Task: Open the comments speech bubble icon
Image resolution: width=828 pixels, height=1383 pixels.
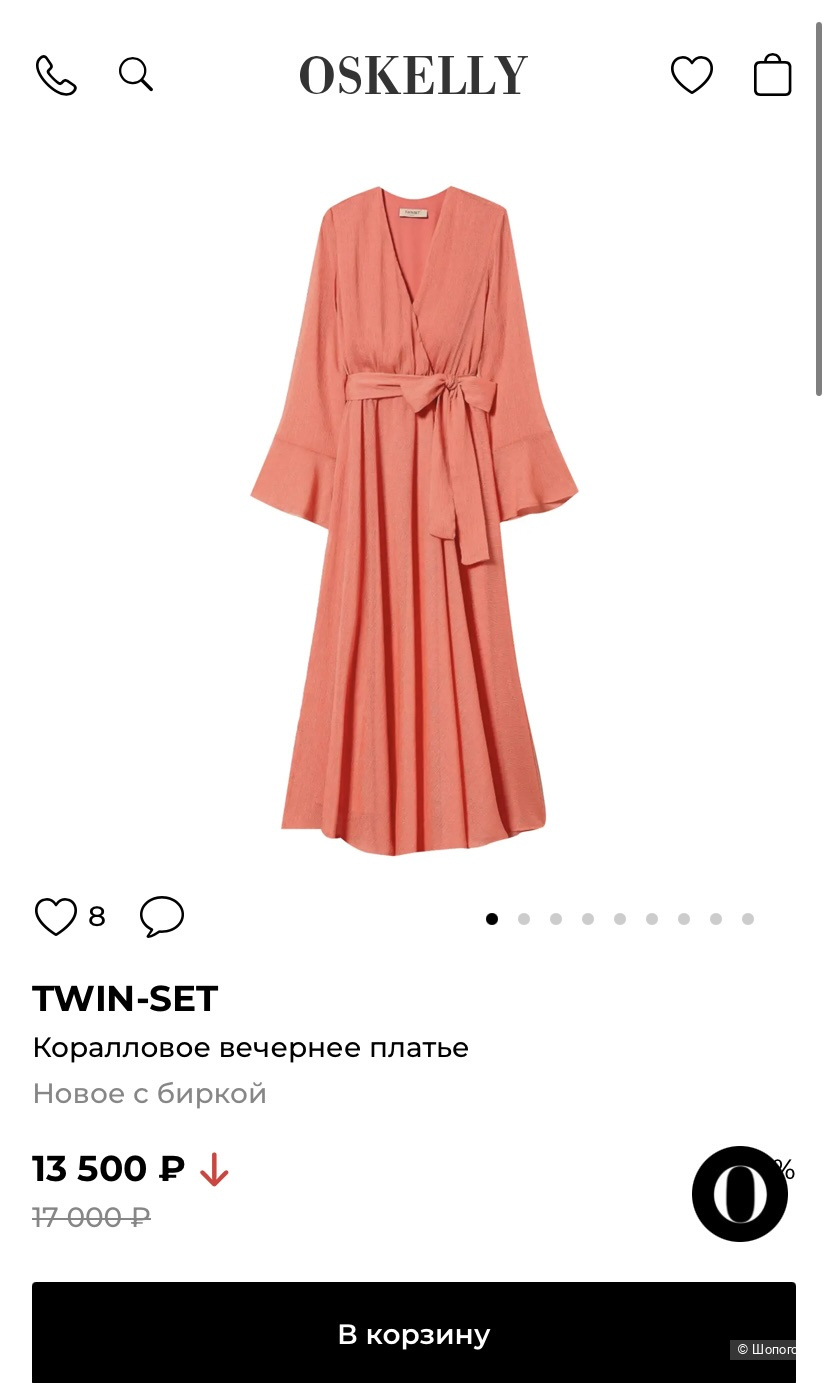Action: 162,916
